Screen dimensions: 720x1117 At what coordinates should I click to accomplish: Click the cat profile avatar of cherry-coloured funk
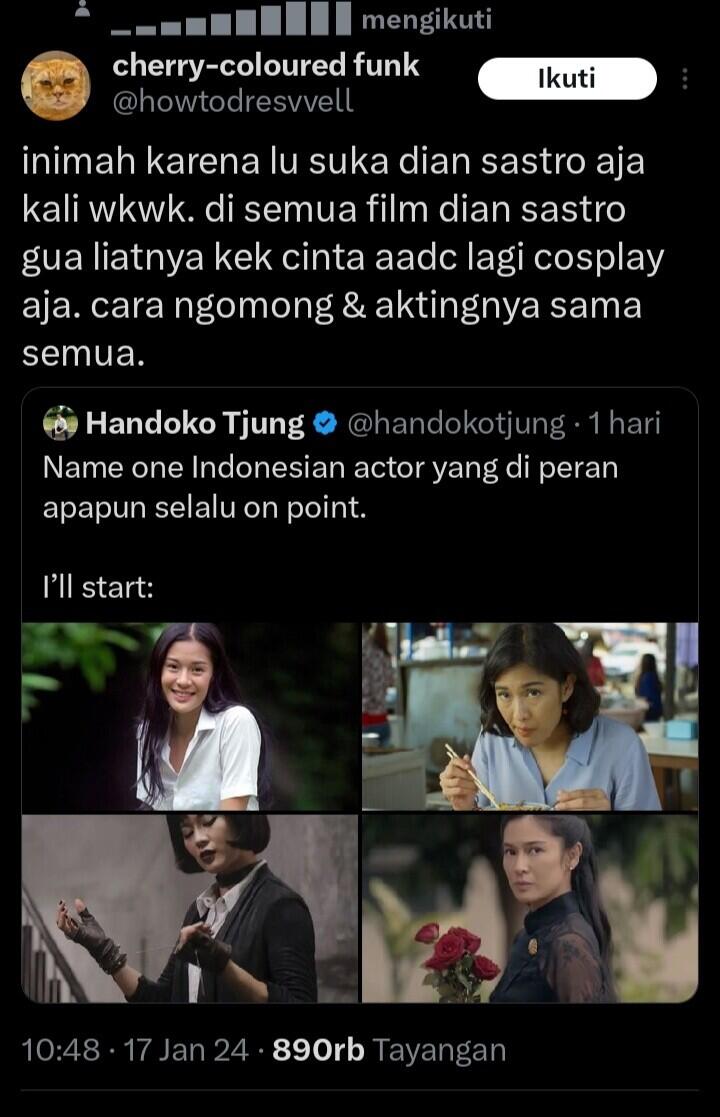click(62, 80)
